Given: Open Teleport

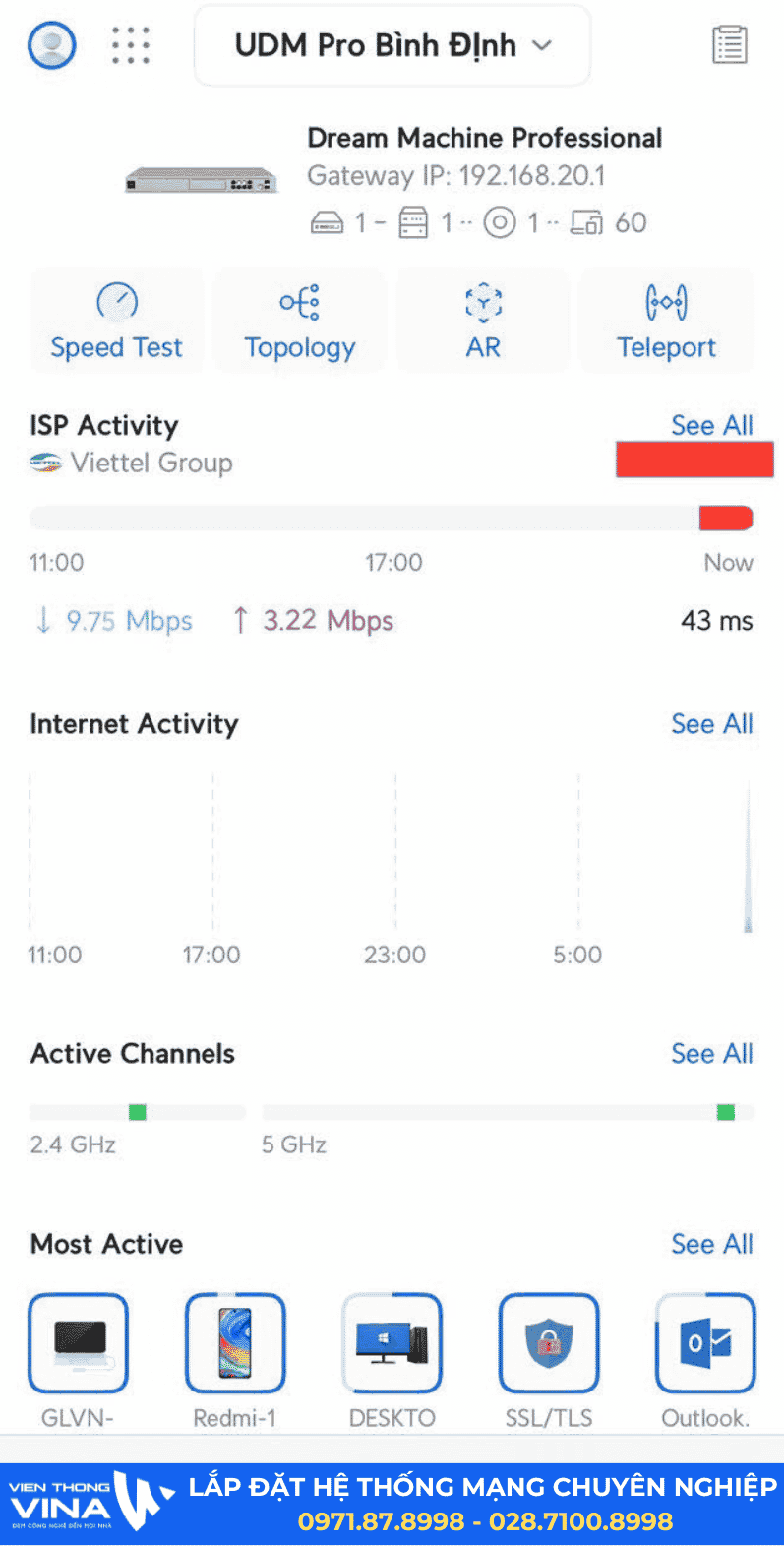Looking at the screenshot, I should coord(666,321).
